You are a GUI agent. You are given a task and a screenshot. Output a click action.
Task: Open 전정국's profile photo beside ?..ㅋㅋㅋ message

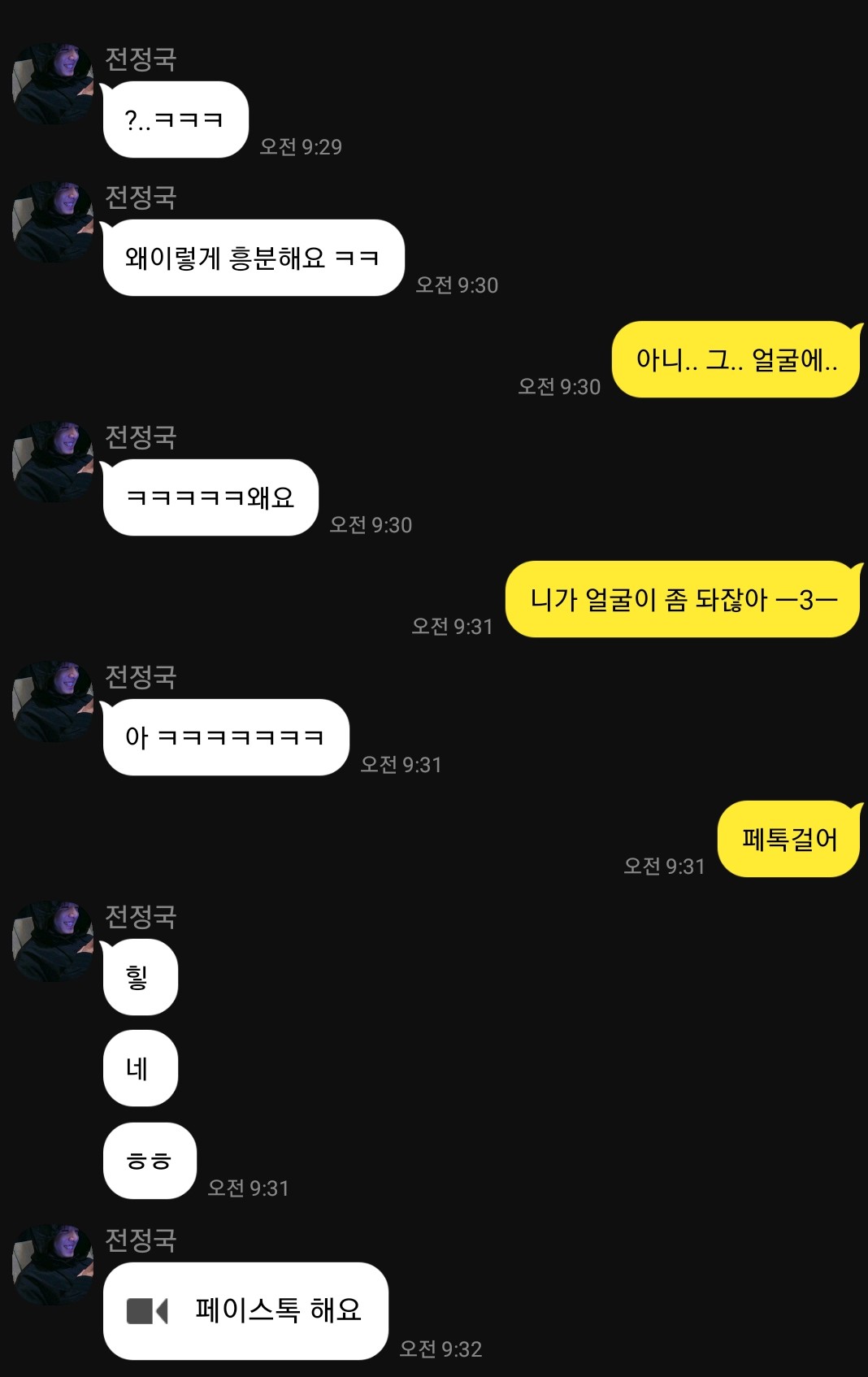(53, 84)
